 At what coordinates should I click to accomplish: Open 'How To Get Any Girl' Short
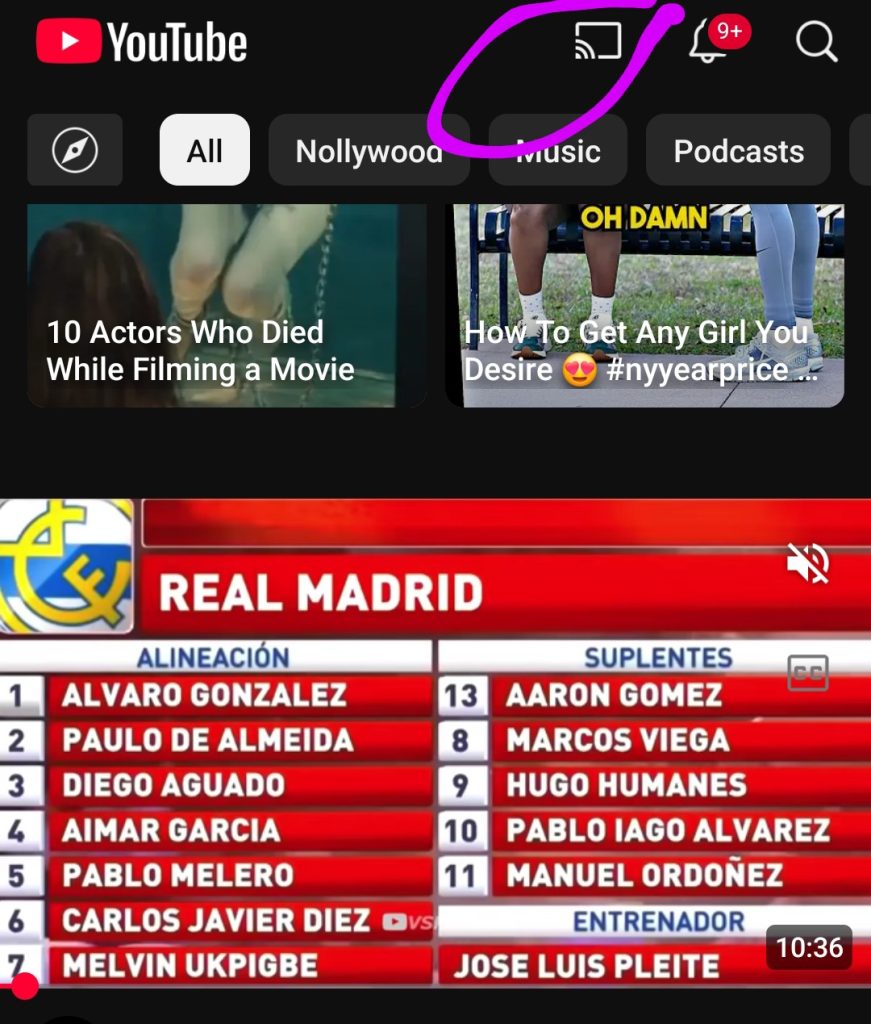(x=644, y=305)
